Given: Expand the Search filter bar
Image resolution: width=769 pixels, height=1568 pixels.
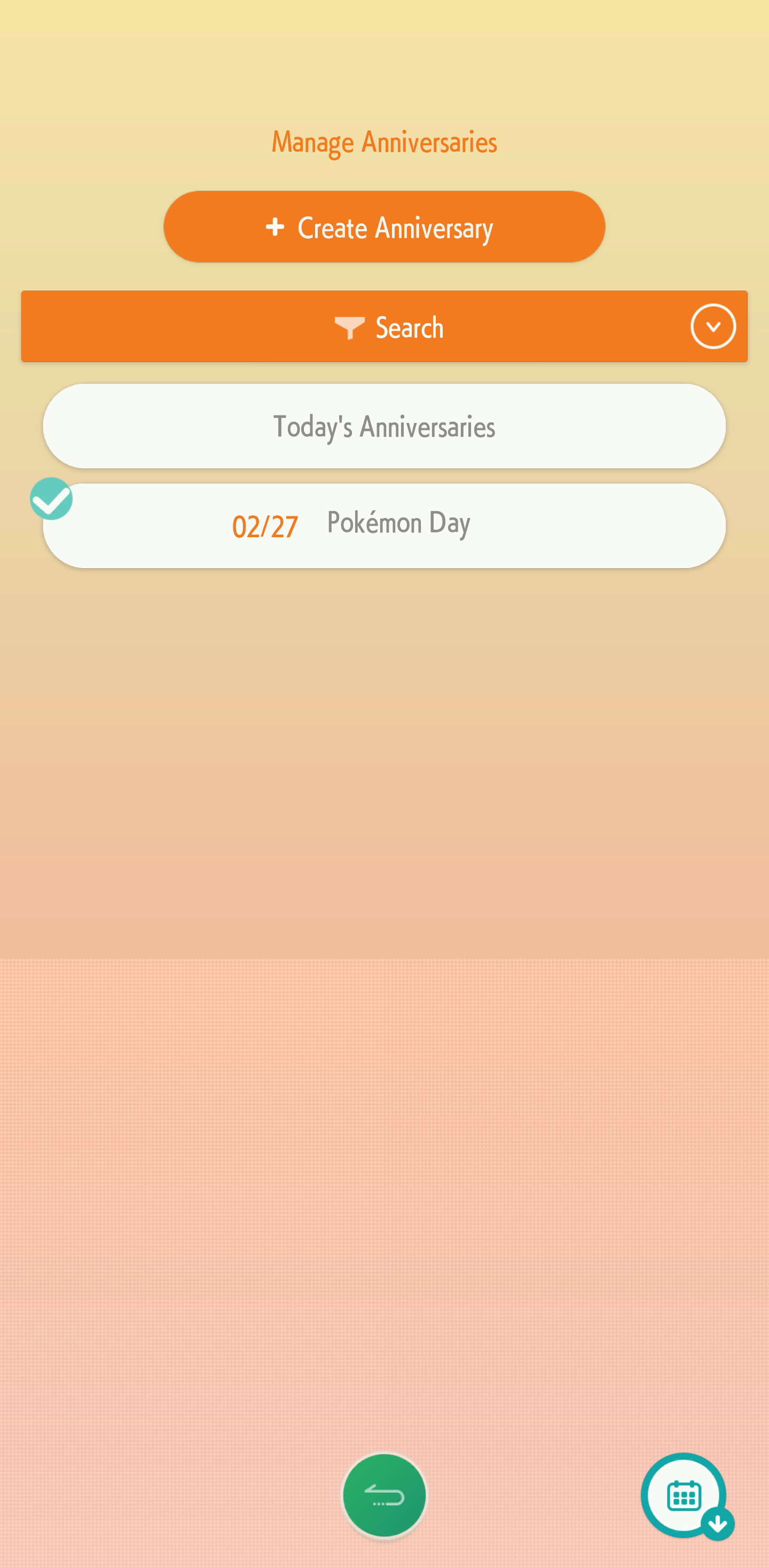Looking at the screenshot, I should pos(712,327).
